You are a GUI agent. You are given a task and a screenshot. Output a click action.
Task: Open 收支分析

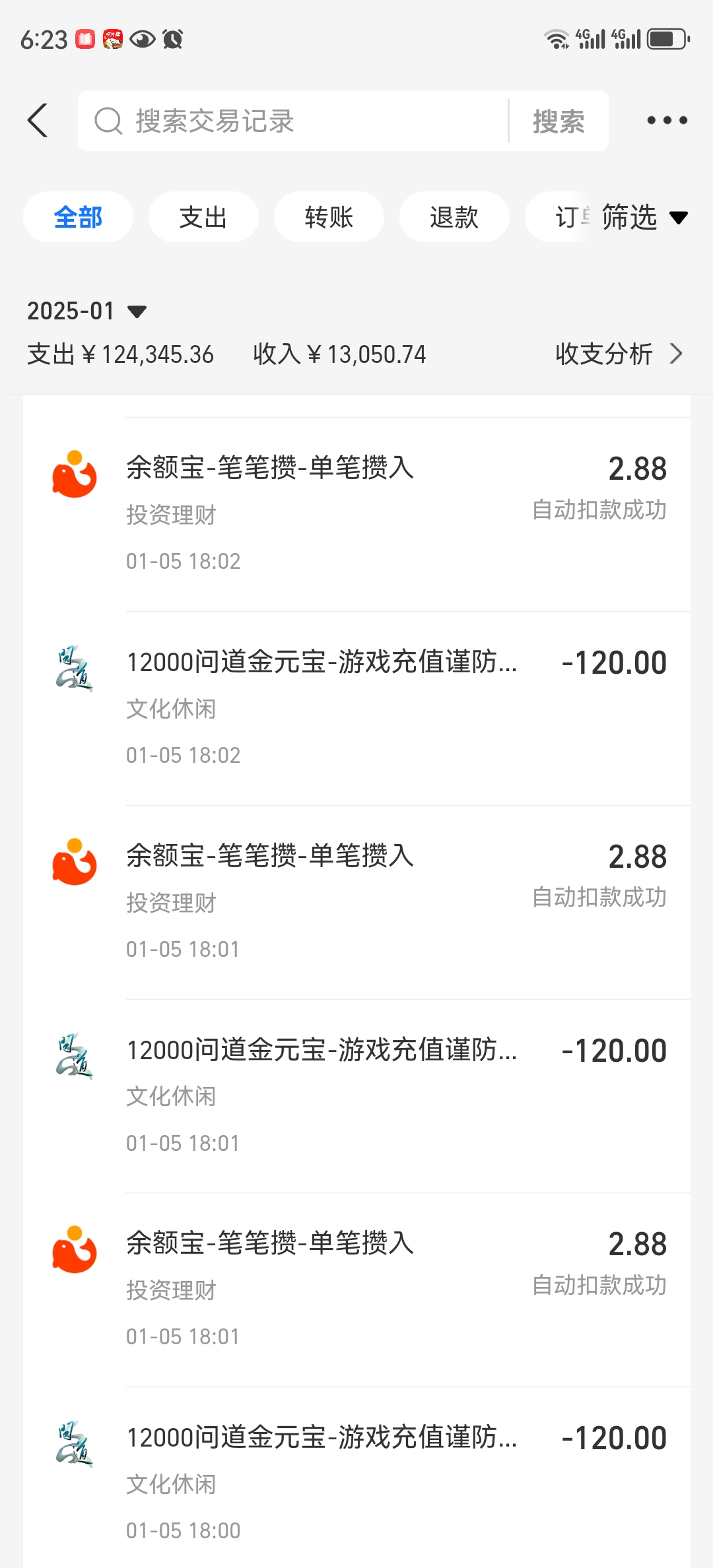(619, 354)
